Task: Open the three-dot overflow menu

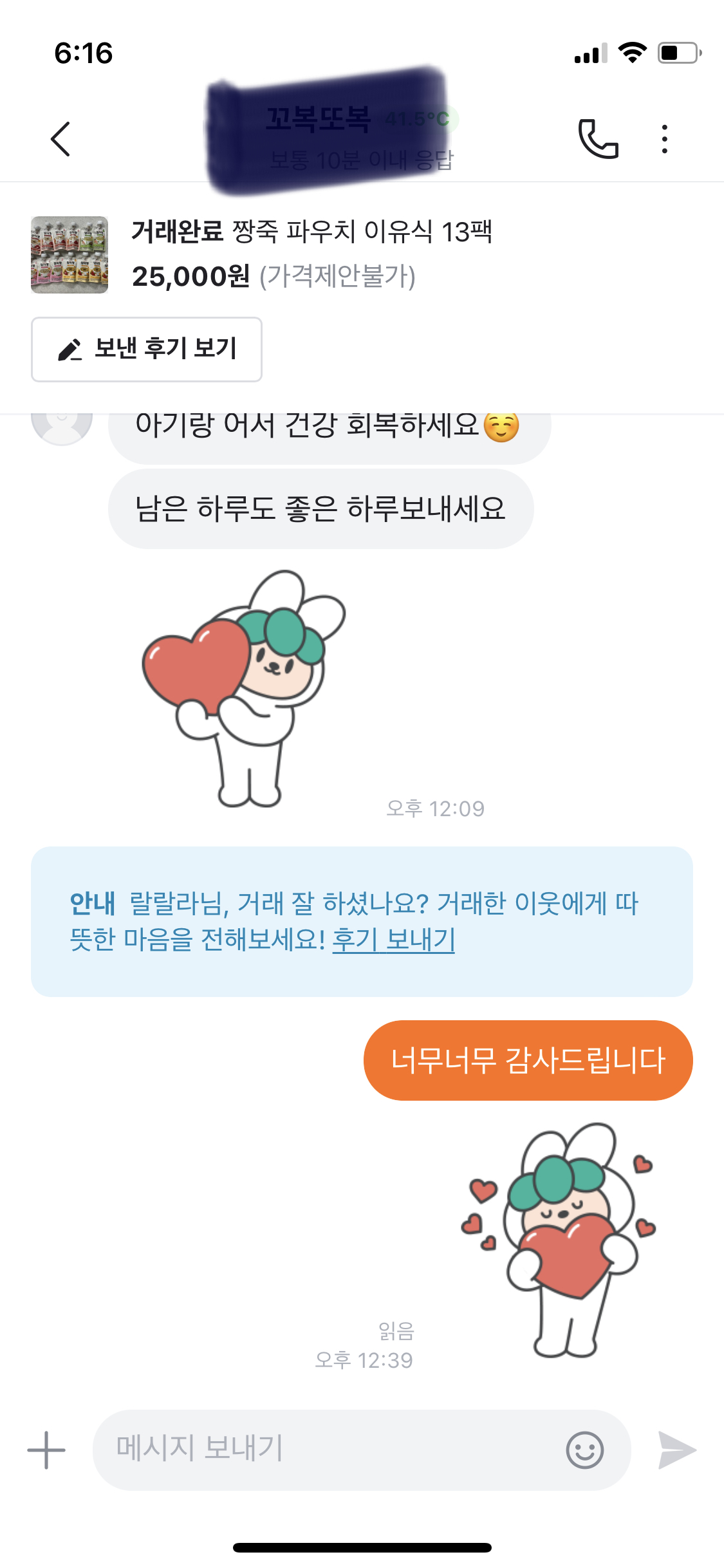Action: pyautogui.click(x=665, y=139)
